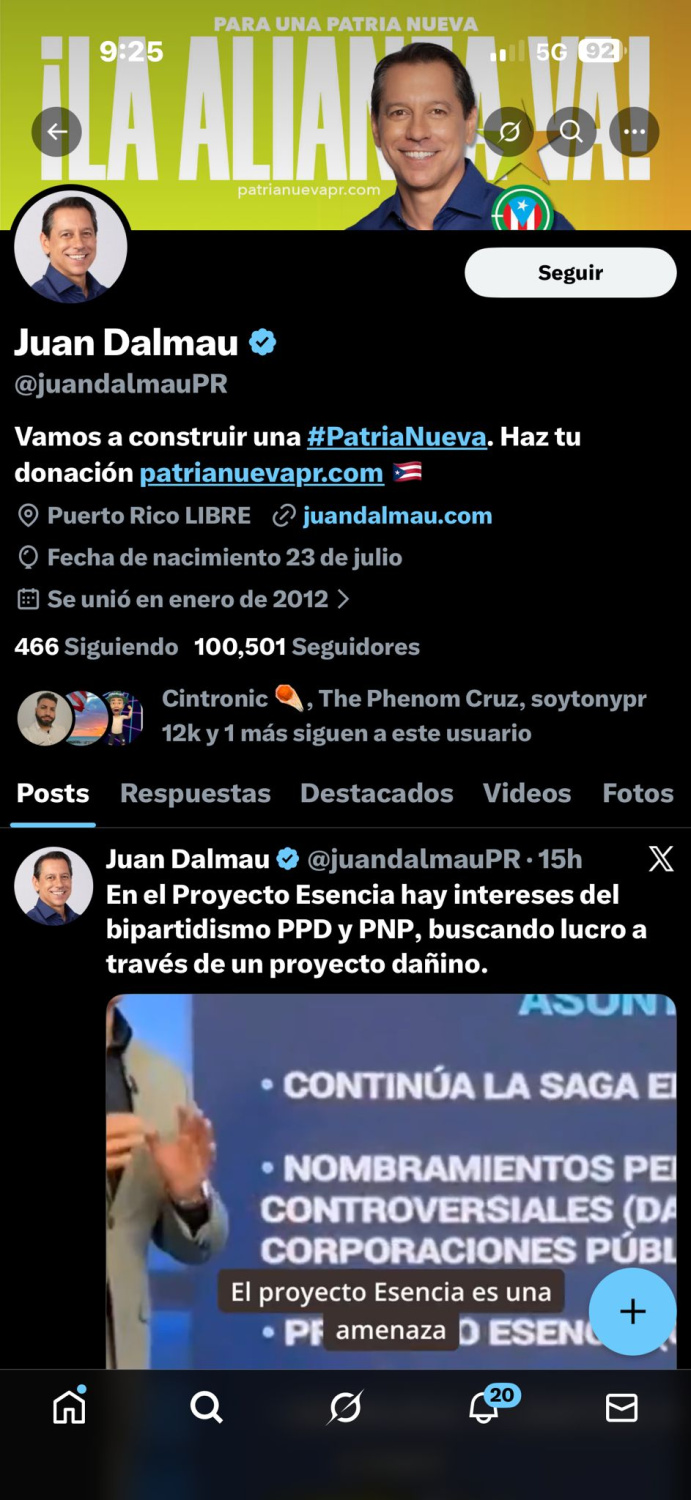The width and height of the screenshot is (691, 1500).
Task: Go to the Home feed tab
Action: coord(69,1407)
